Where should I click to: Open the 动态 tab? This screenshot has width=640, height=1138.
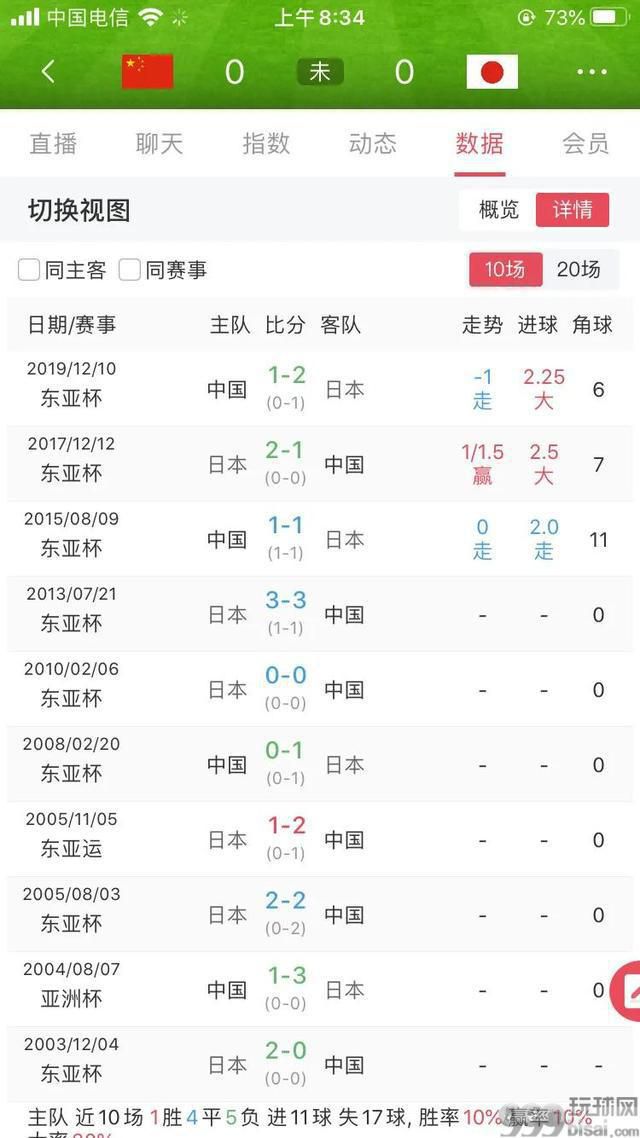(373, 144)
